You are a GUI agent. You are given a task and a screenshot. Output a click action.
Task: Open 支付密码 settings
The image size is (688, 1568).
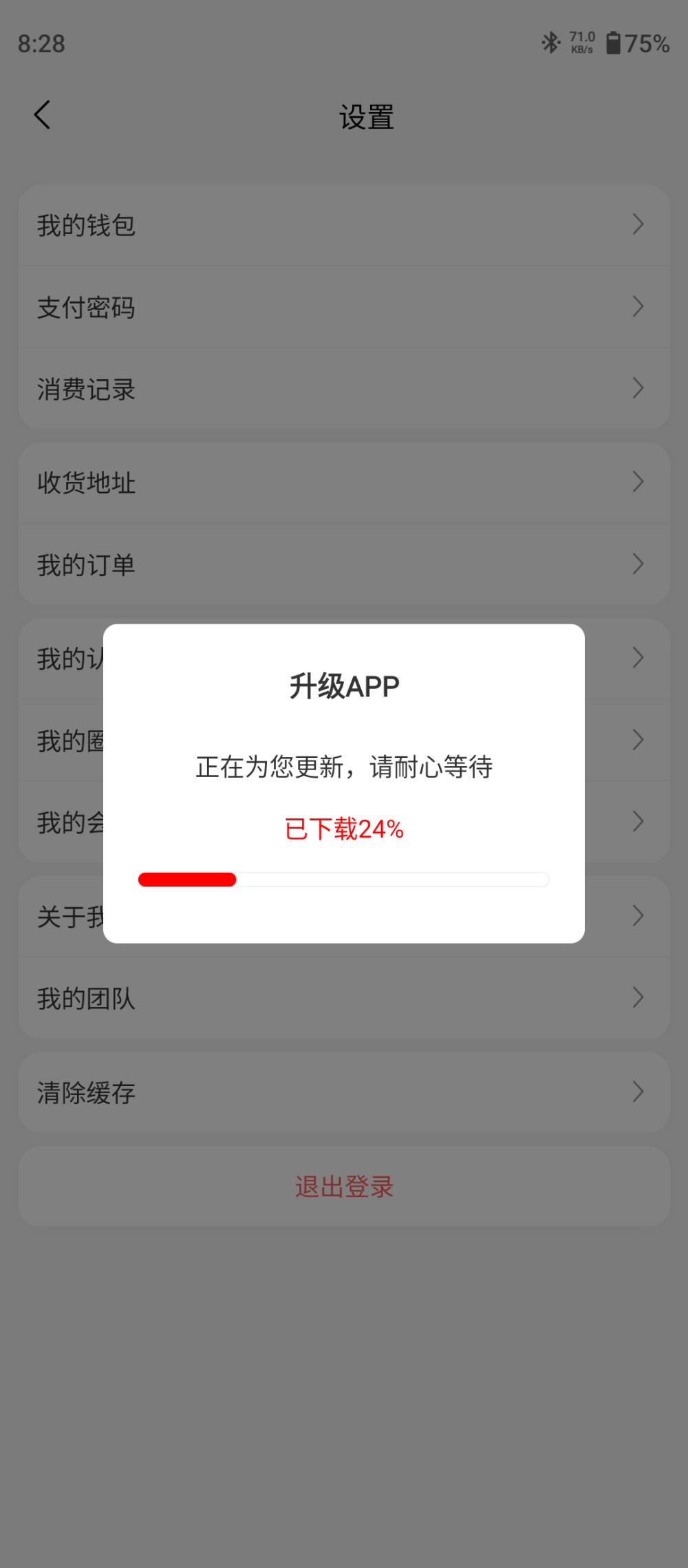point(344,307)
